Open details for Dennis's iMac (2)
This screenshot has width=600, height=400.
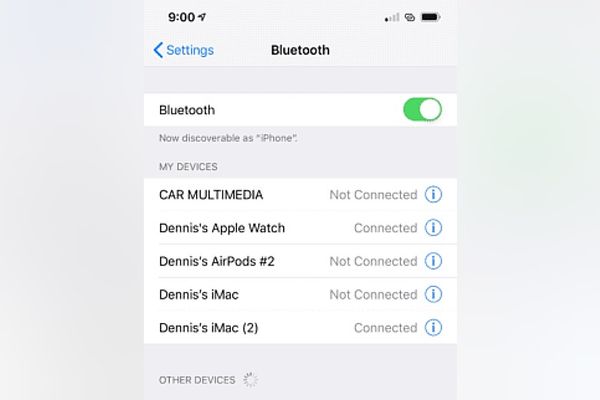coord(433,327)
